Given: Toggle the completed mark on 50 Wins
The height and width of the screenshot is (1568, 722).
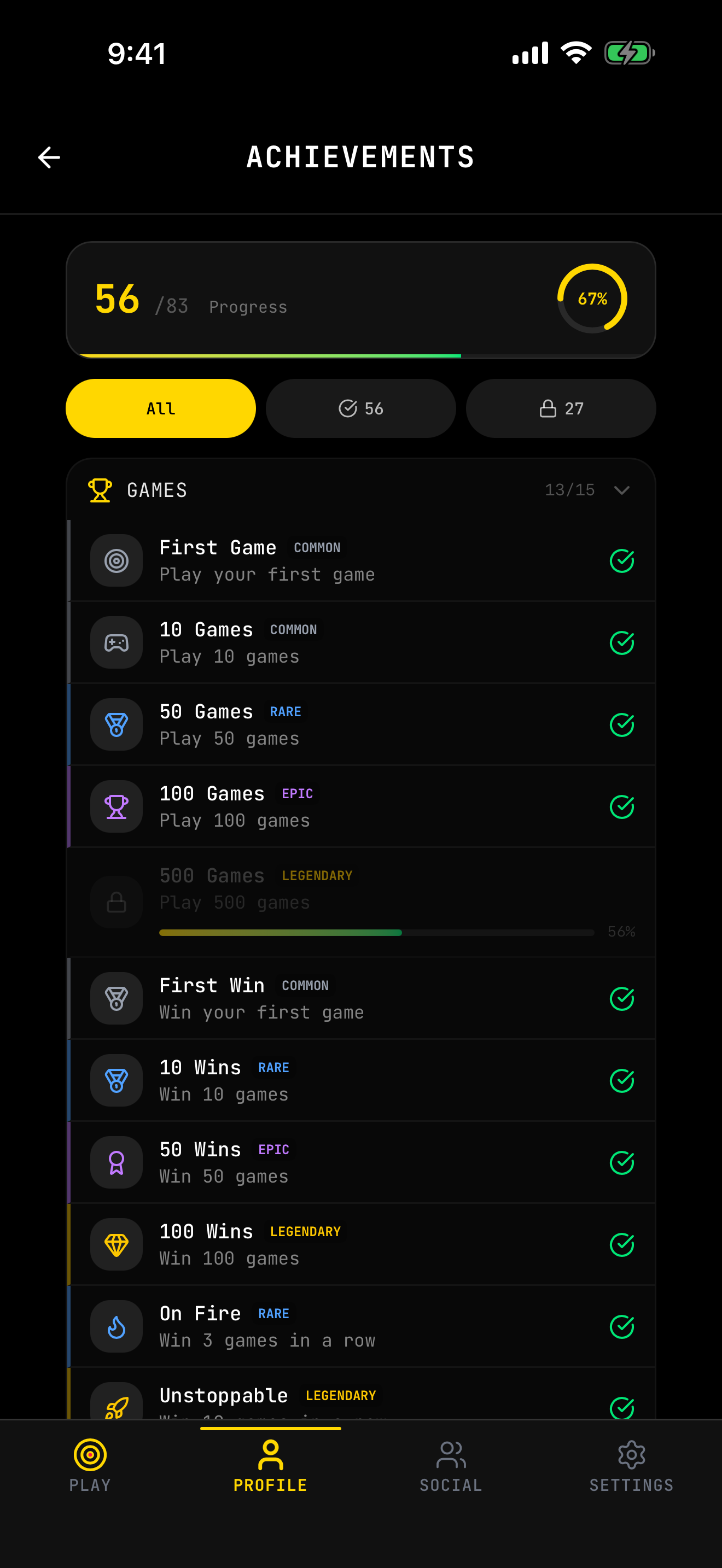Looking at the screenshot, I should coord(622,1162).
